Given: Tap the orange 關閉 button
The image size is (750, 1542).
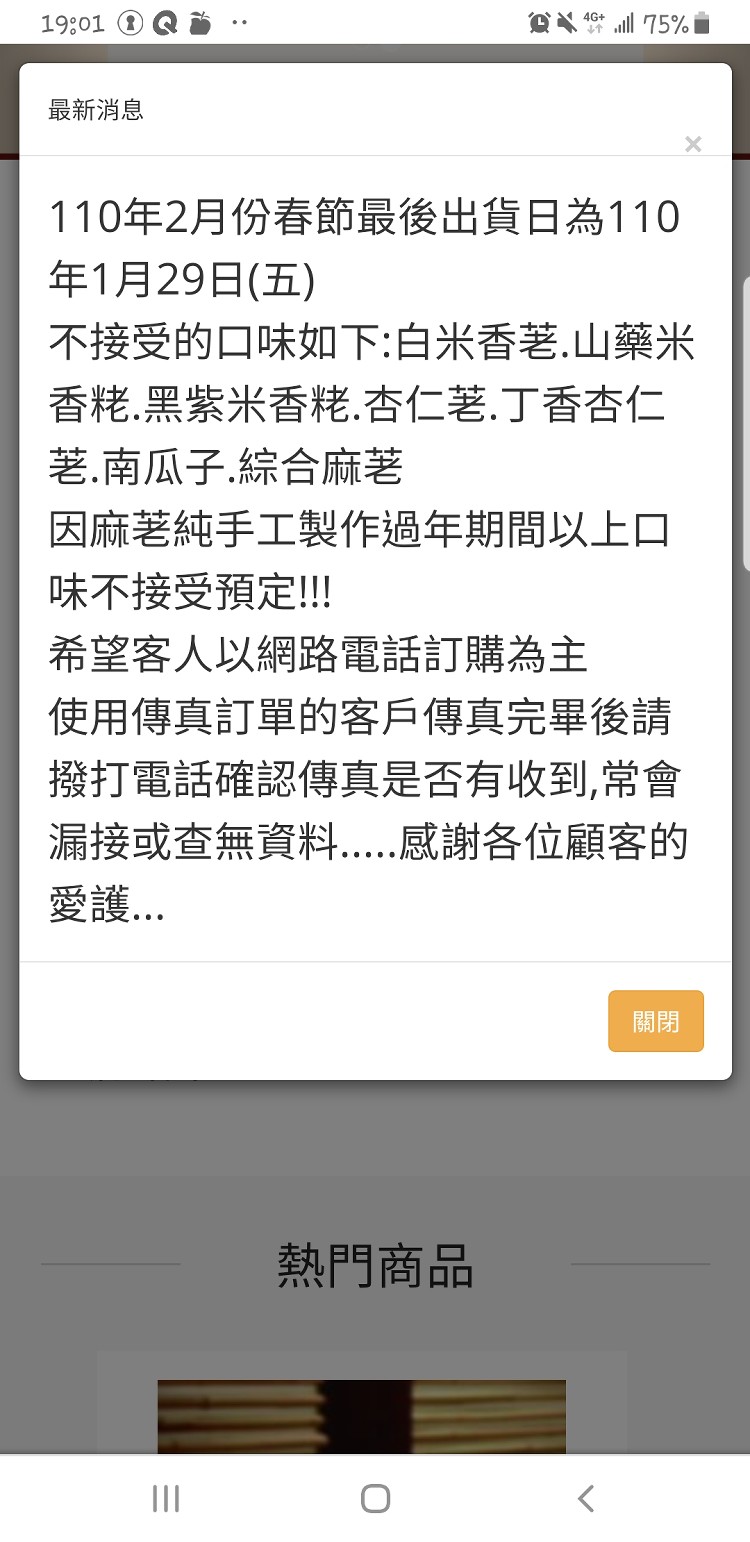Looking at the screenshot, I should (656, 1021).
